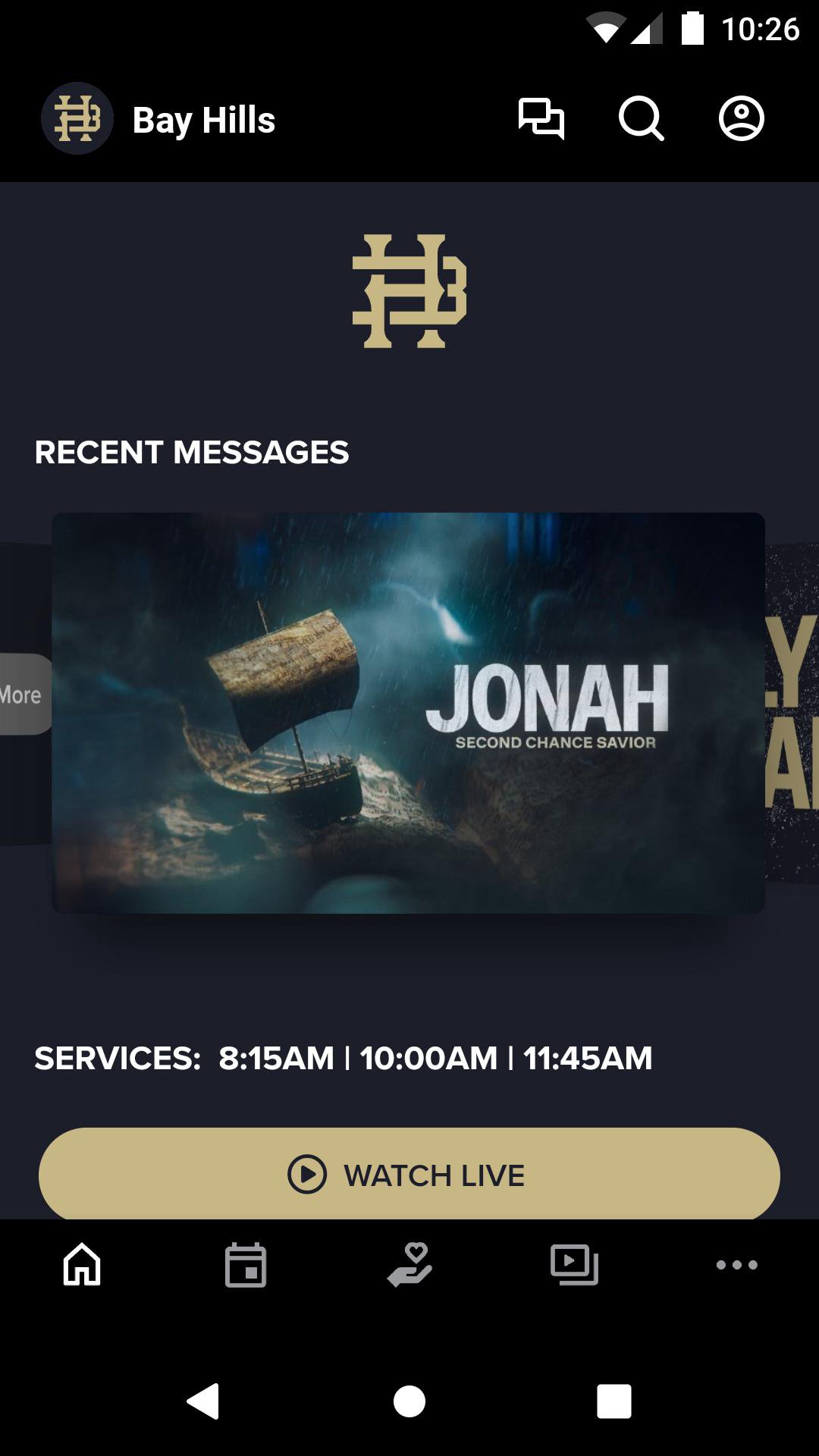Open search in the app bar
Image resolution: width=819 pixels, height=1456 pixels.
[x=641, y=119]
